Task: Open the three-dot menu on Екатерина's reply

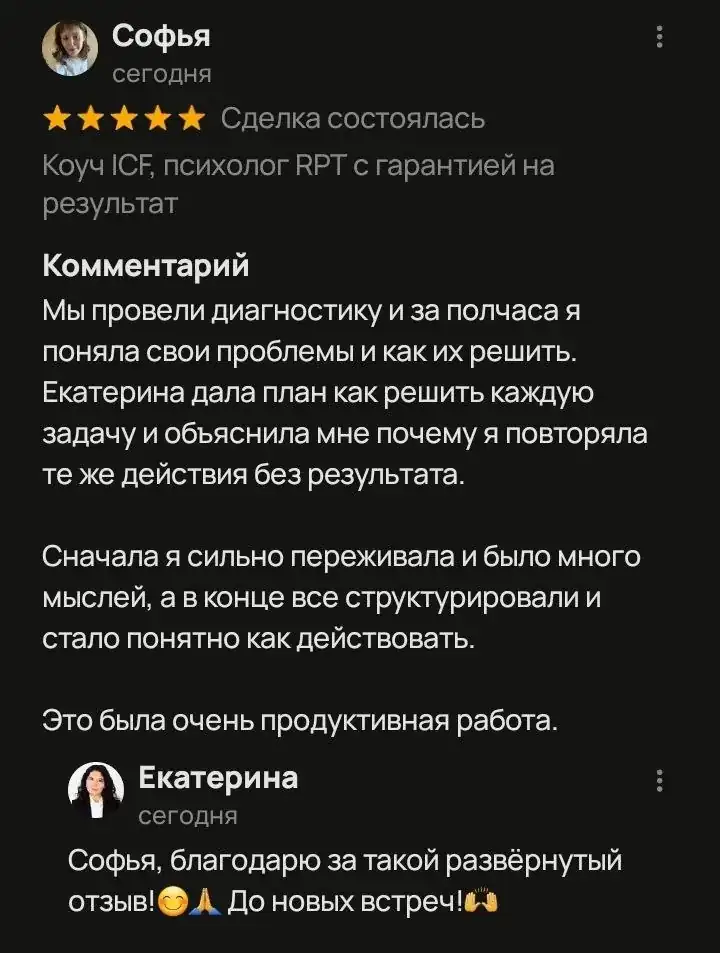Action: point(657,781)
